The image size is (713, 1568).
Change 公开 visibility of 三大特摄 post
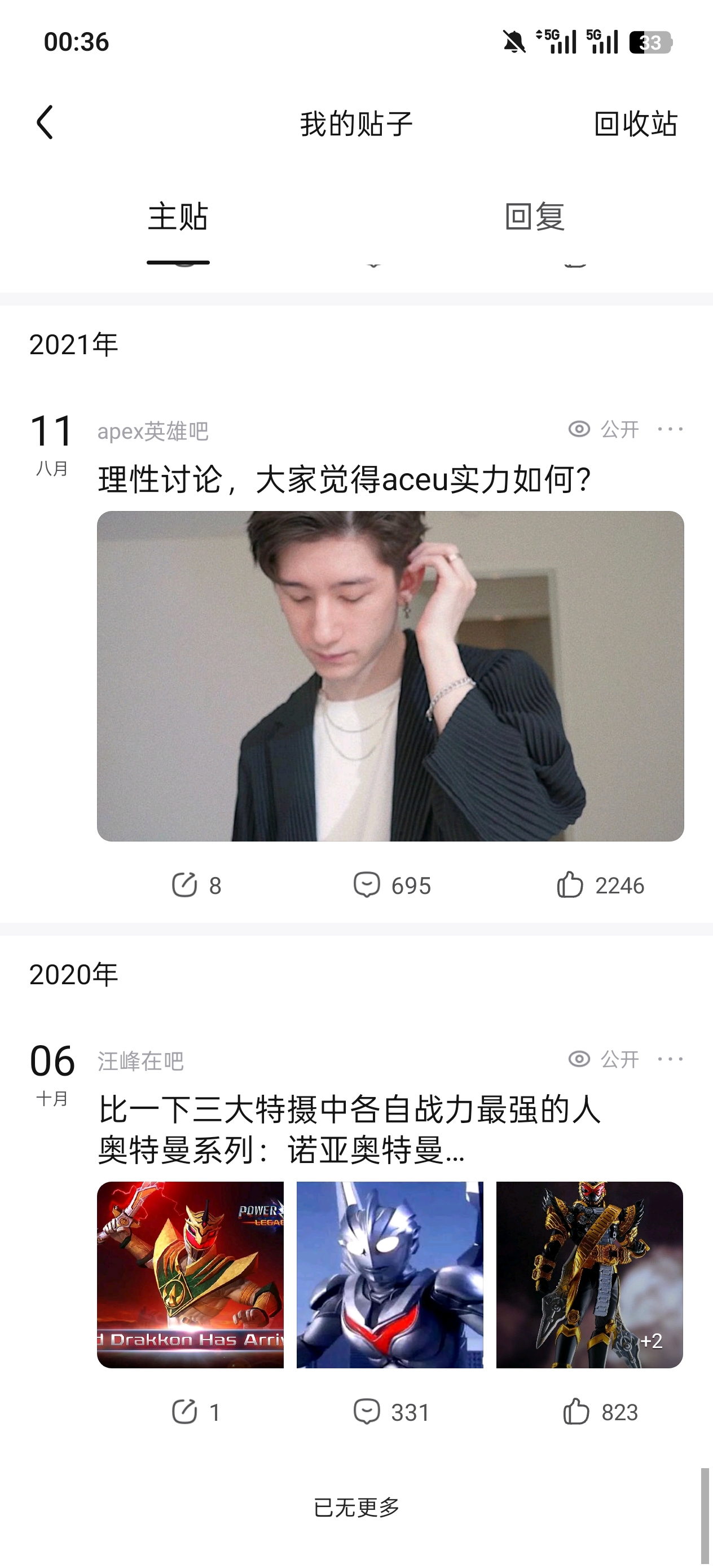click(x=604, y=1059)
